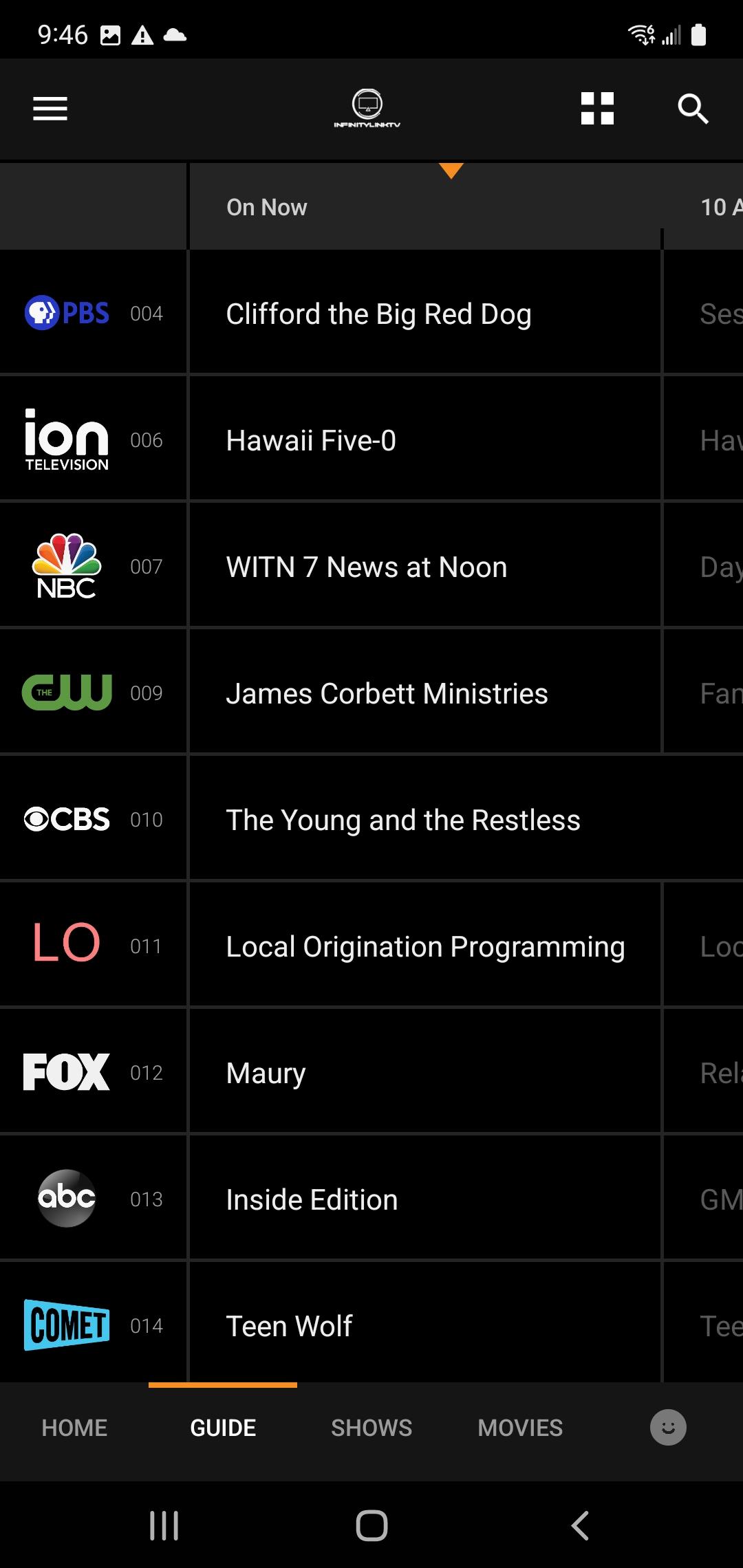Switch to the Shows tab

371,1428
